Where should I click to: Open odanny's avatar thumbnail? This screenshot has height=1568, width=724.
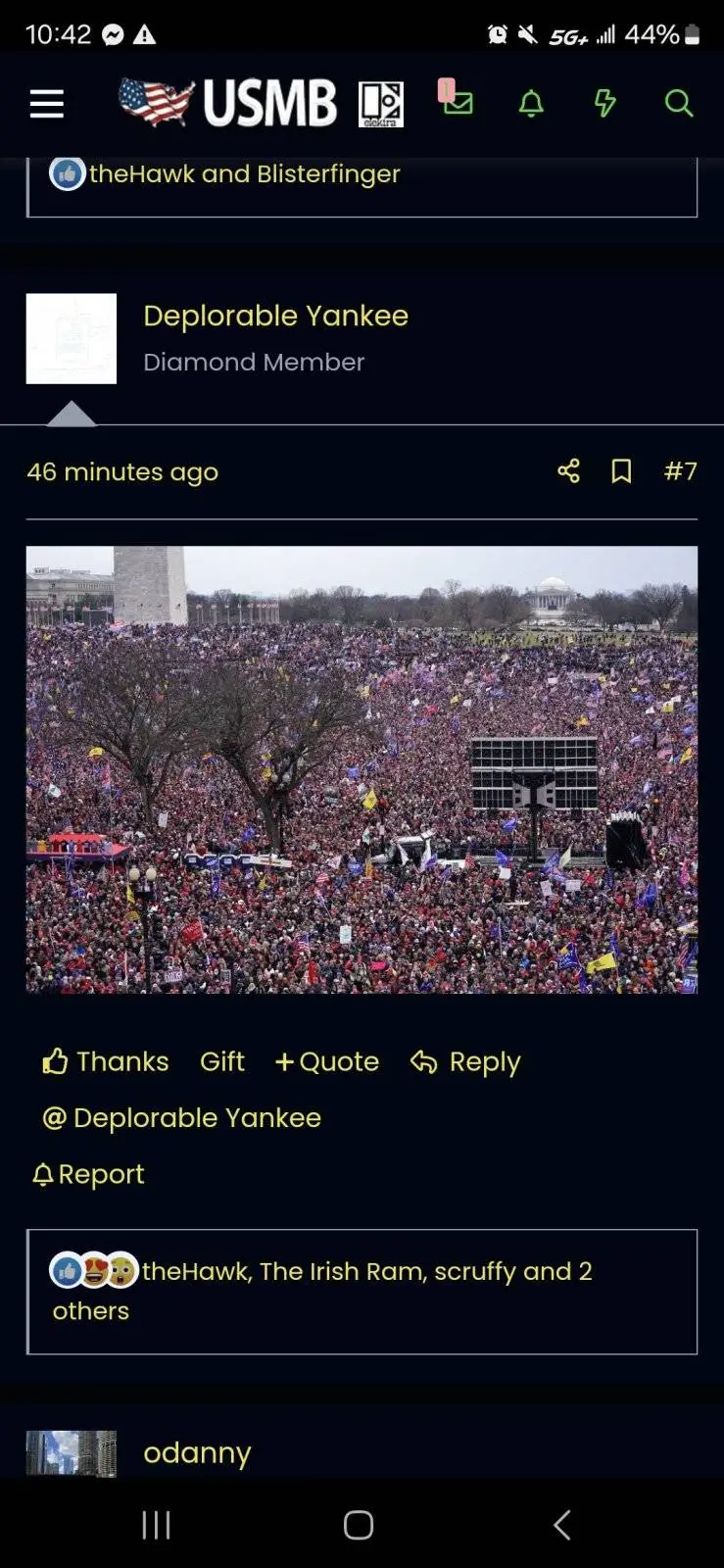[x=71, y=1453]
